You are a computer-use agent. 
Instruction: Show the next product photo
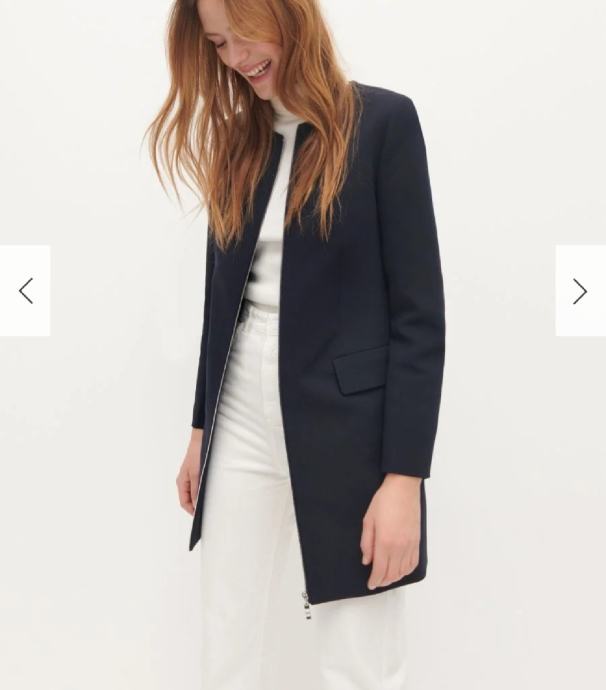pos(580,291)
